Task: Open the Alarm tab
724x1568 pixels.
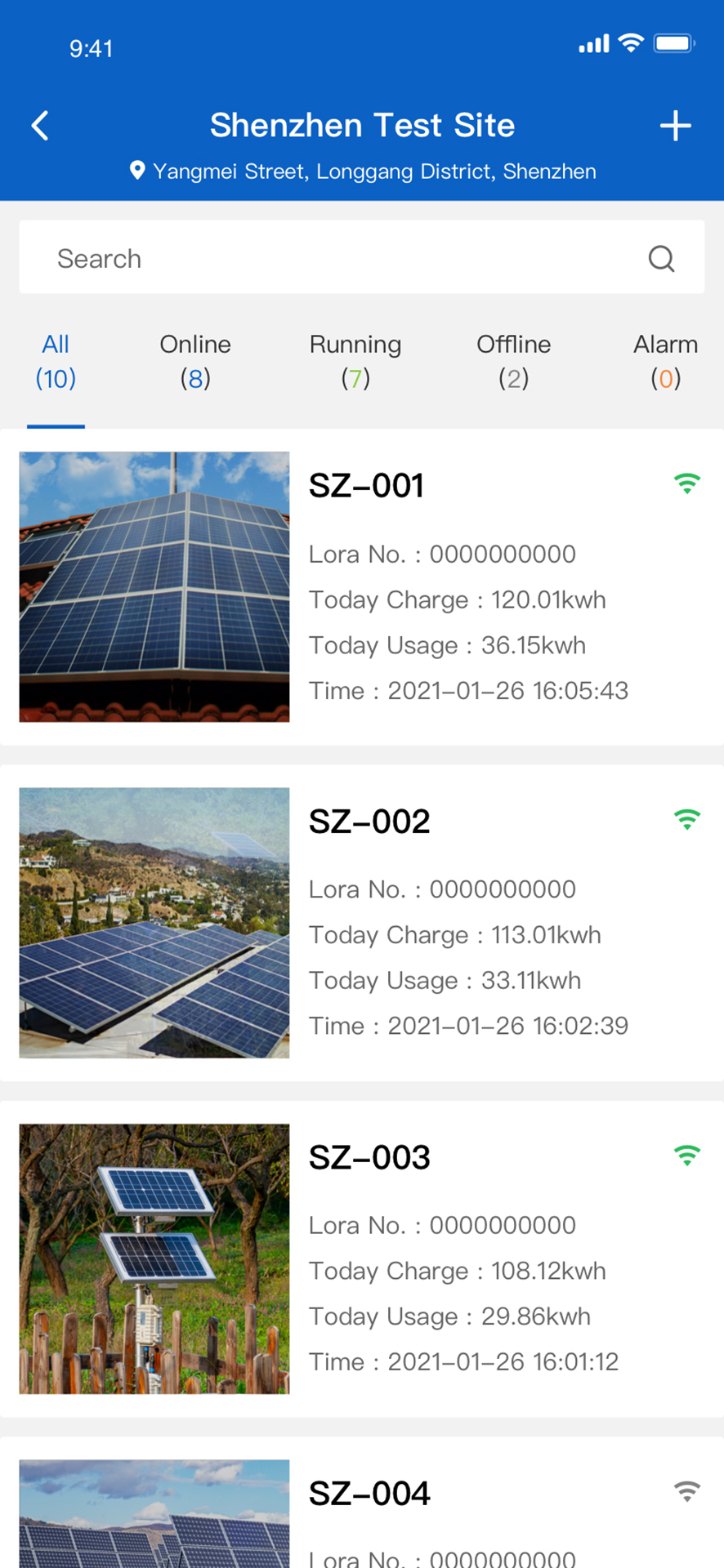Action: click(x=665, y=361)
